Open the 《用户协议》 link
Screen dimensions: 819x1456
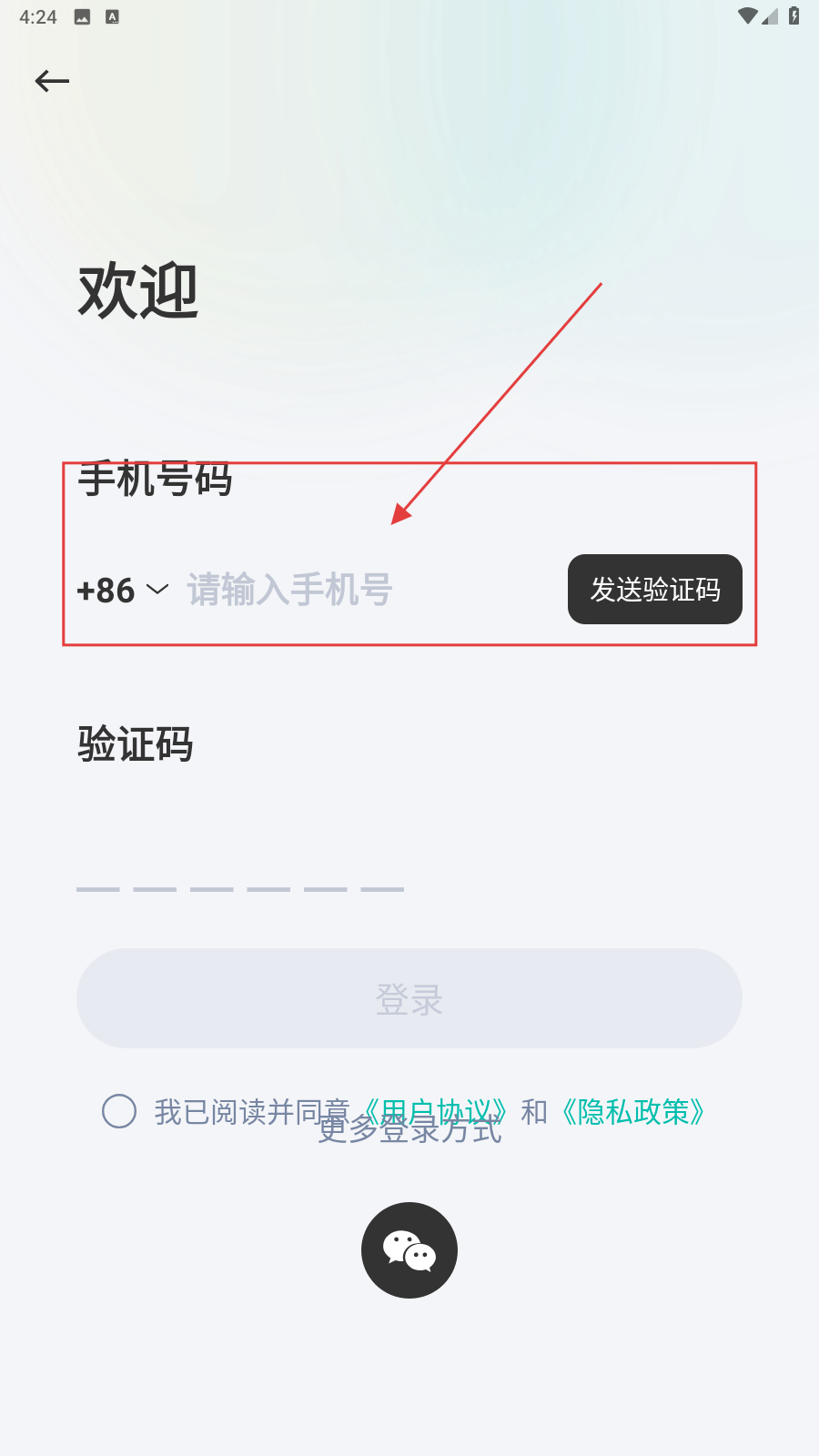pyautogui.click(x=437, y=1109)
